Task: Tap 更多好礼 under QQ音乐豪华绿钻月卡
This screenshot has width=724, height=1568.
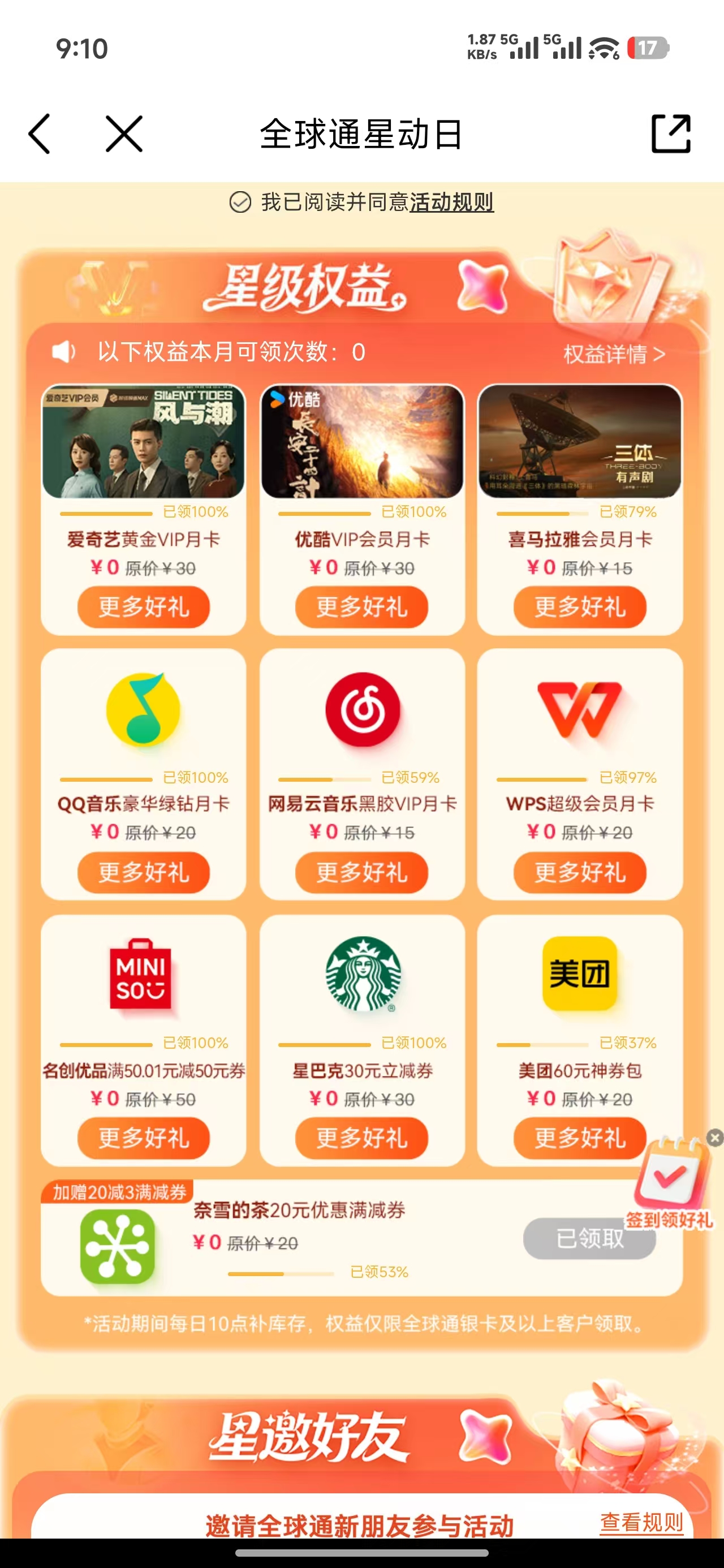Action: click(144, 872)
